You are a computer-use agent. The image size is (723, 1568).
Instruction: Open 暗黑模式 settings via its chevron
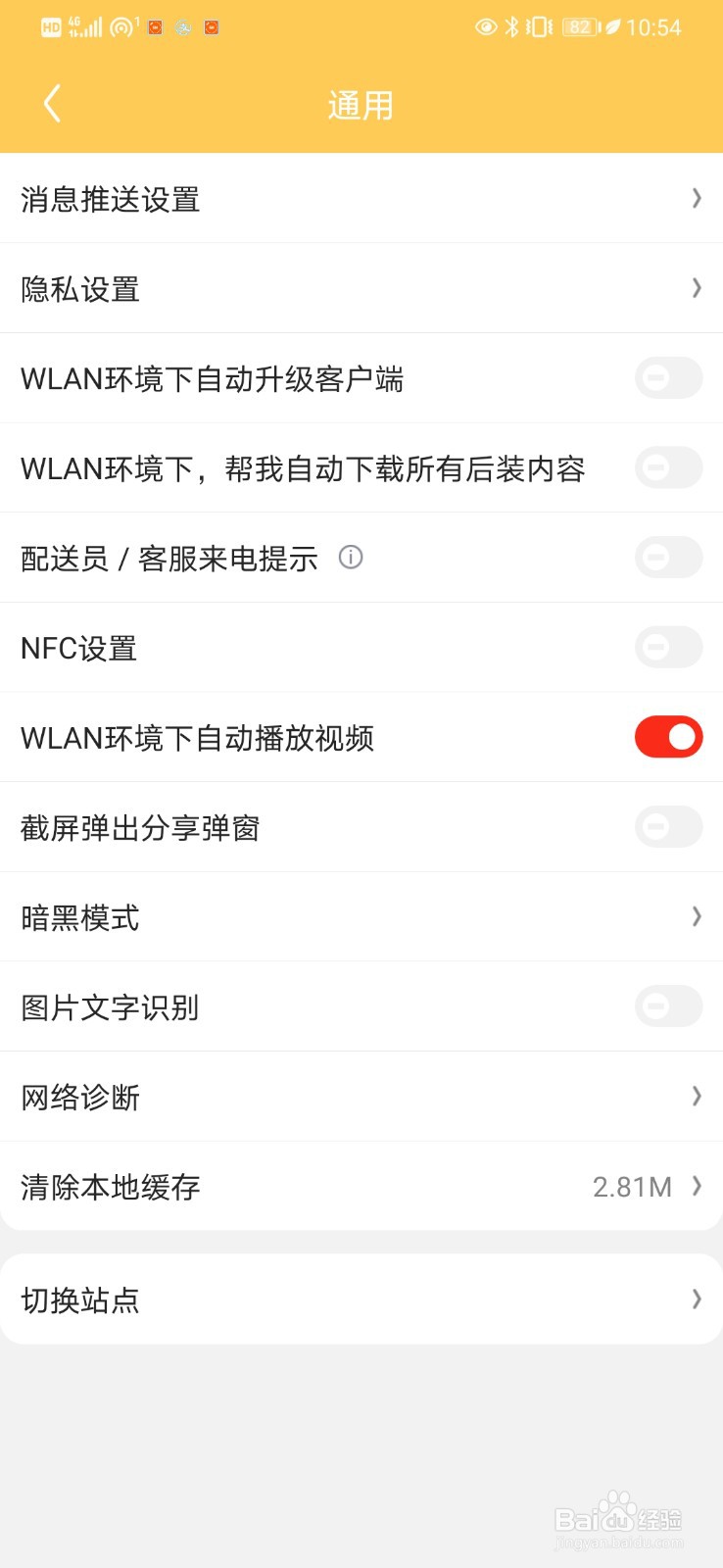tap(696, 916)
